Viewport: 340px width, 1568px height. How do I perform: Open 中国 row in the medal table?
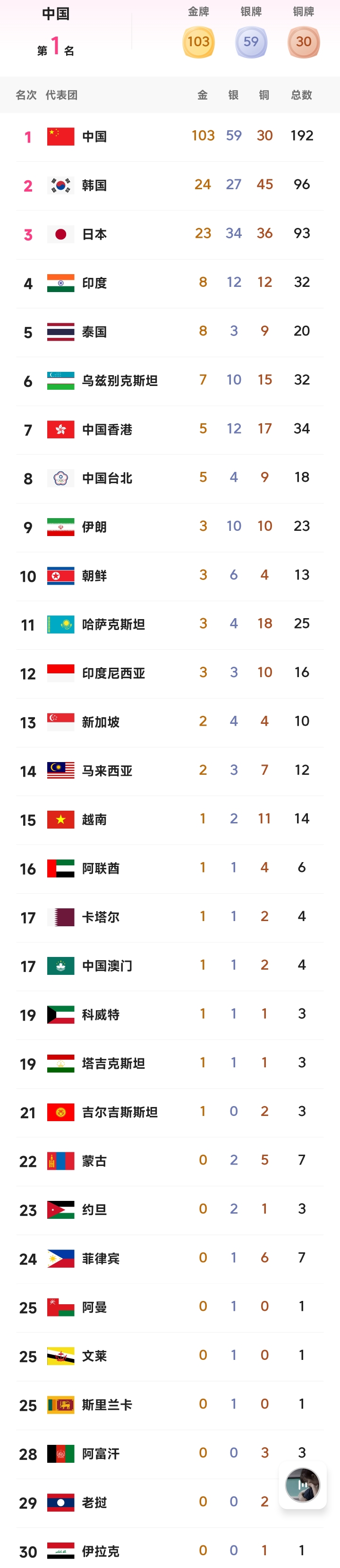pyautogui.click(x=170, y=136)
